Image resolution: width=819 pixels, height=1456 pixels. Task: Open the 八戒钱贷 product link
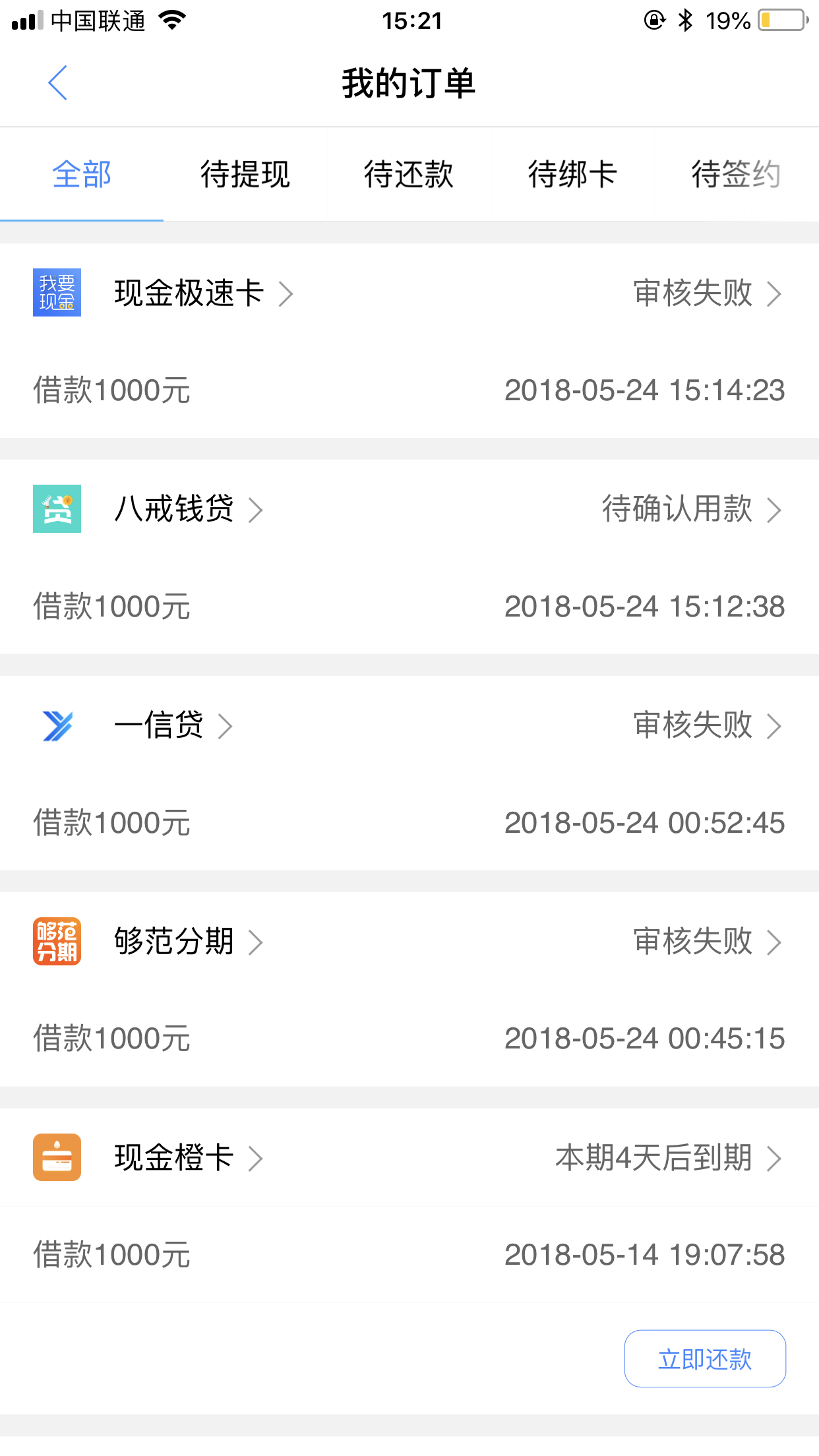tap(189, 509)
